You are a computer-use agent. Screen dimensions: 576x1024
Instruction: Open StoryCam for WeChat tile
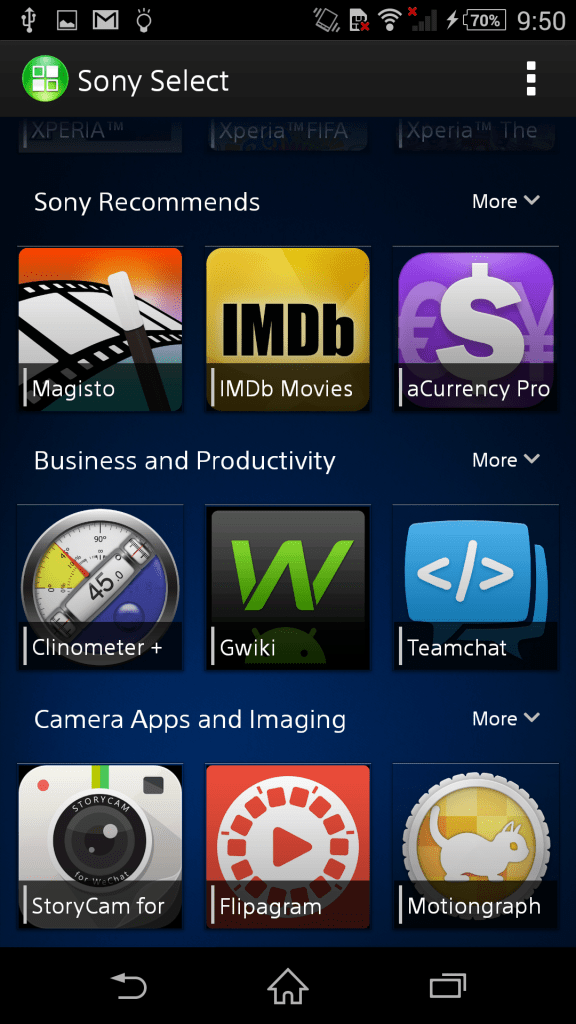pyautogui.click(x=100, y=846)
